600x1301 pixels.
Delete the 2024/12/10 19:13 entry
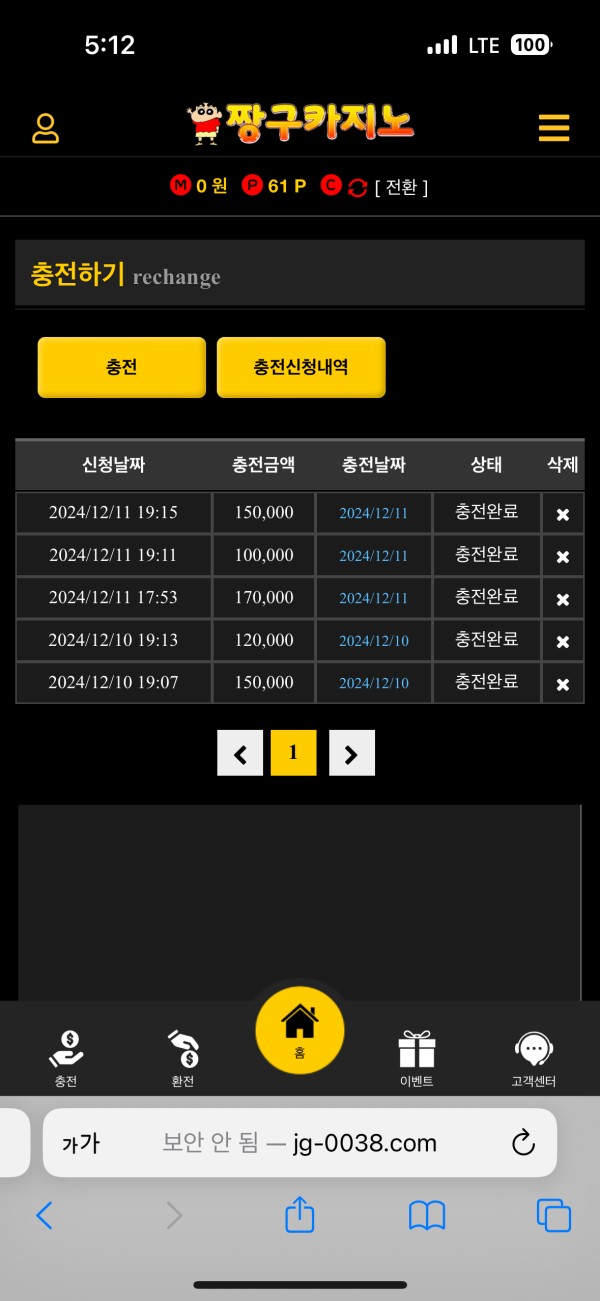coord(562,641)
